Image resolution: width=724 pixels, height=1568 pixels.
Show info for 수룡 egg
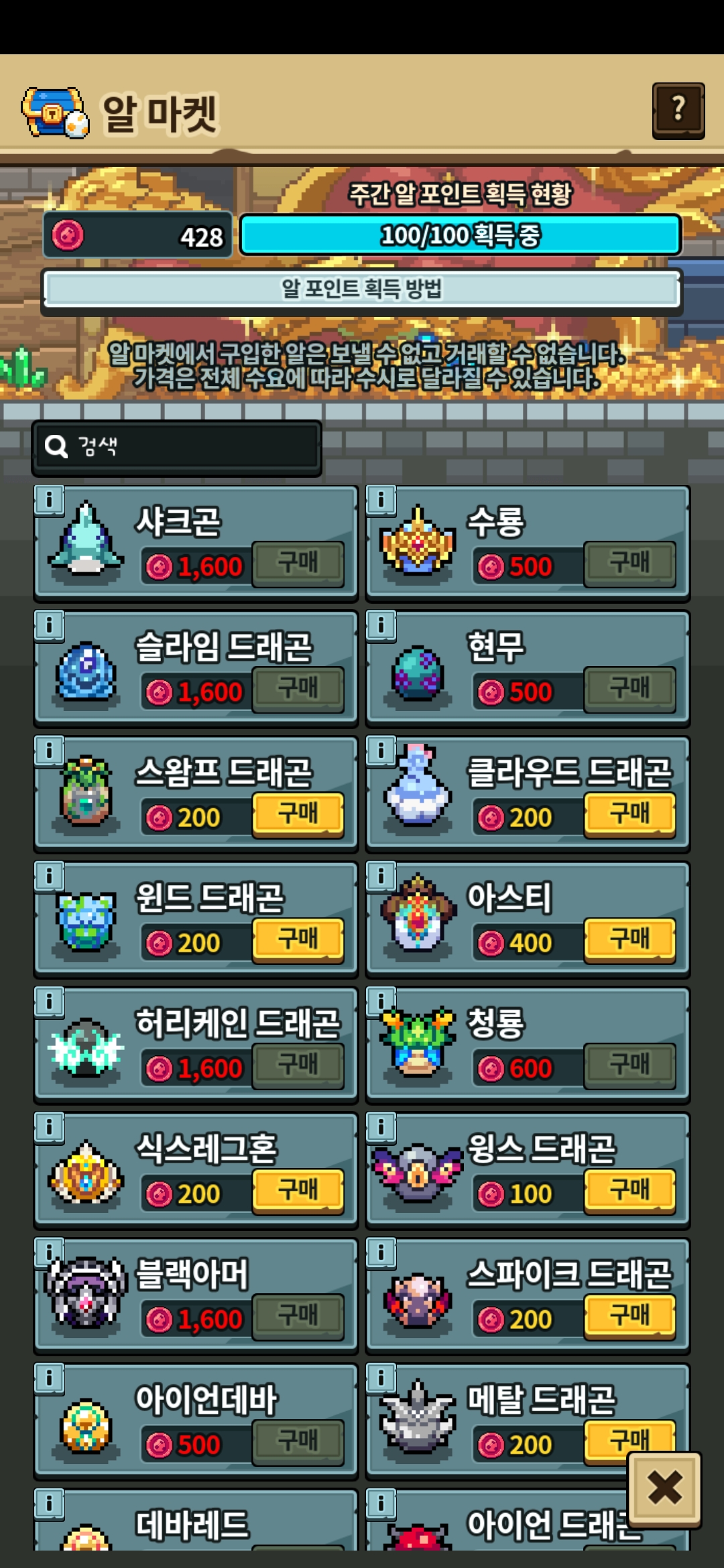tap(381, 500)
